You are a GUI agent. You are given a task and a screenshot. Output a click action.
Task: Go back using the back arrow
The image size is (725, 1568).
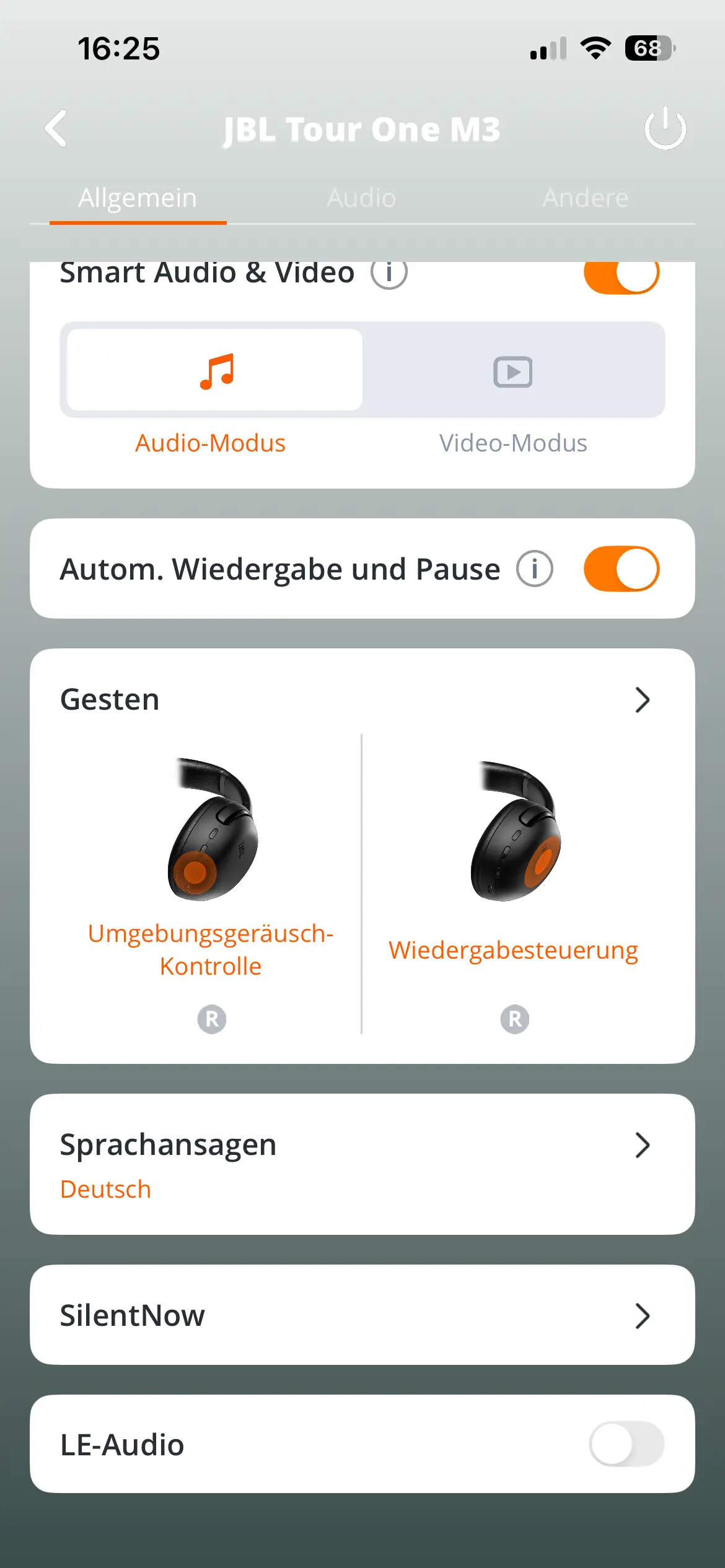56,129
